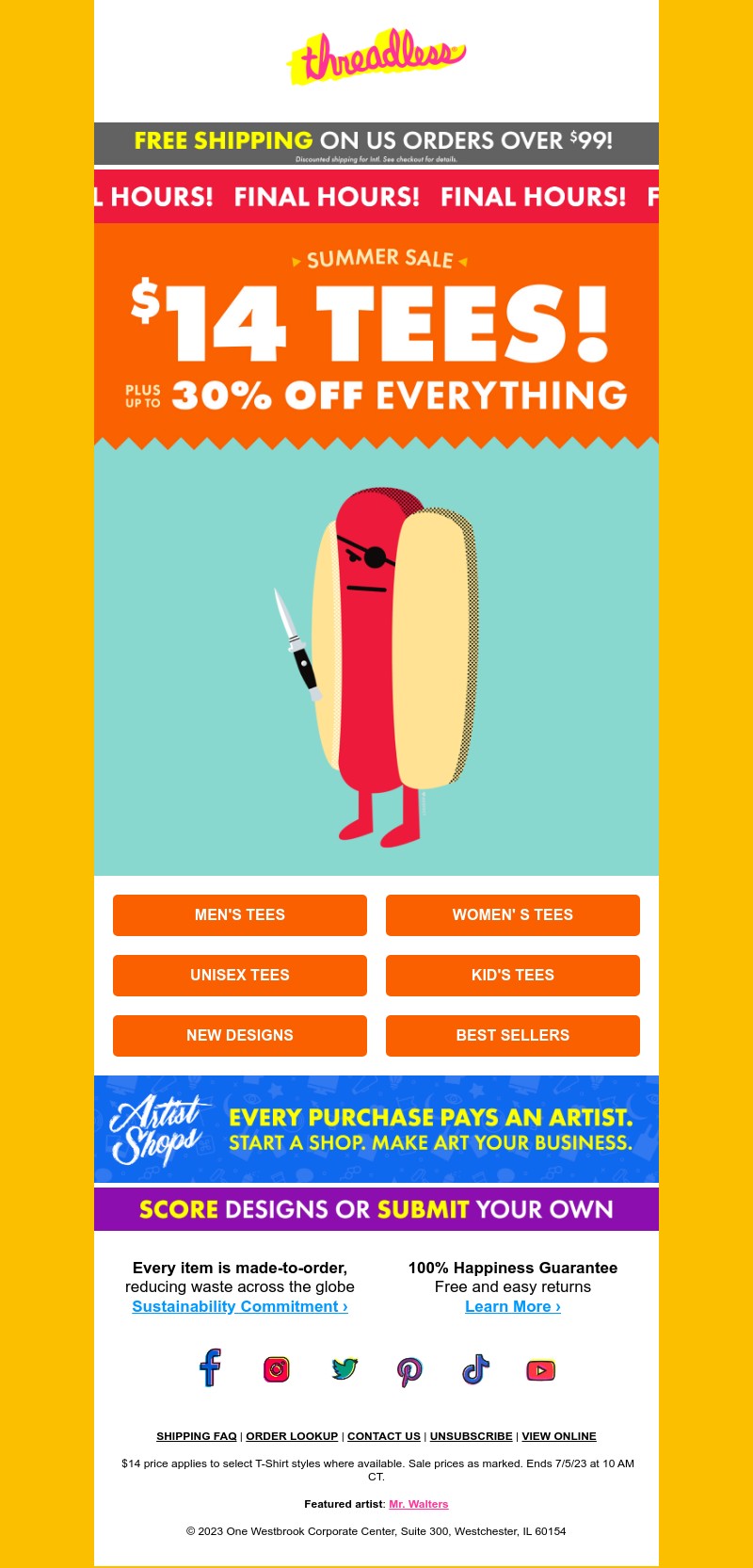The image size is (753, 1568).
Task: Open featured artist Mr. Walters link
Action: (x=419, y=1504)
